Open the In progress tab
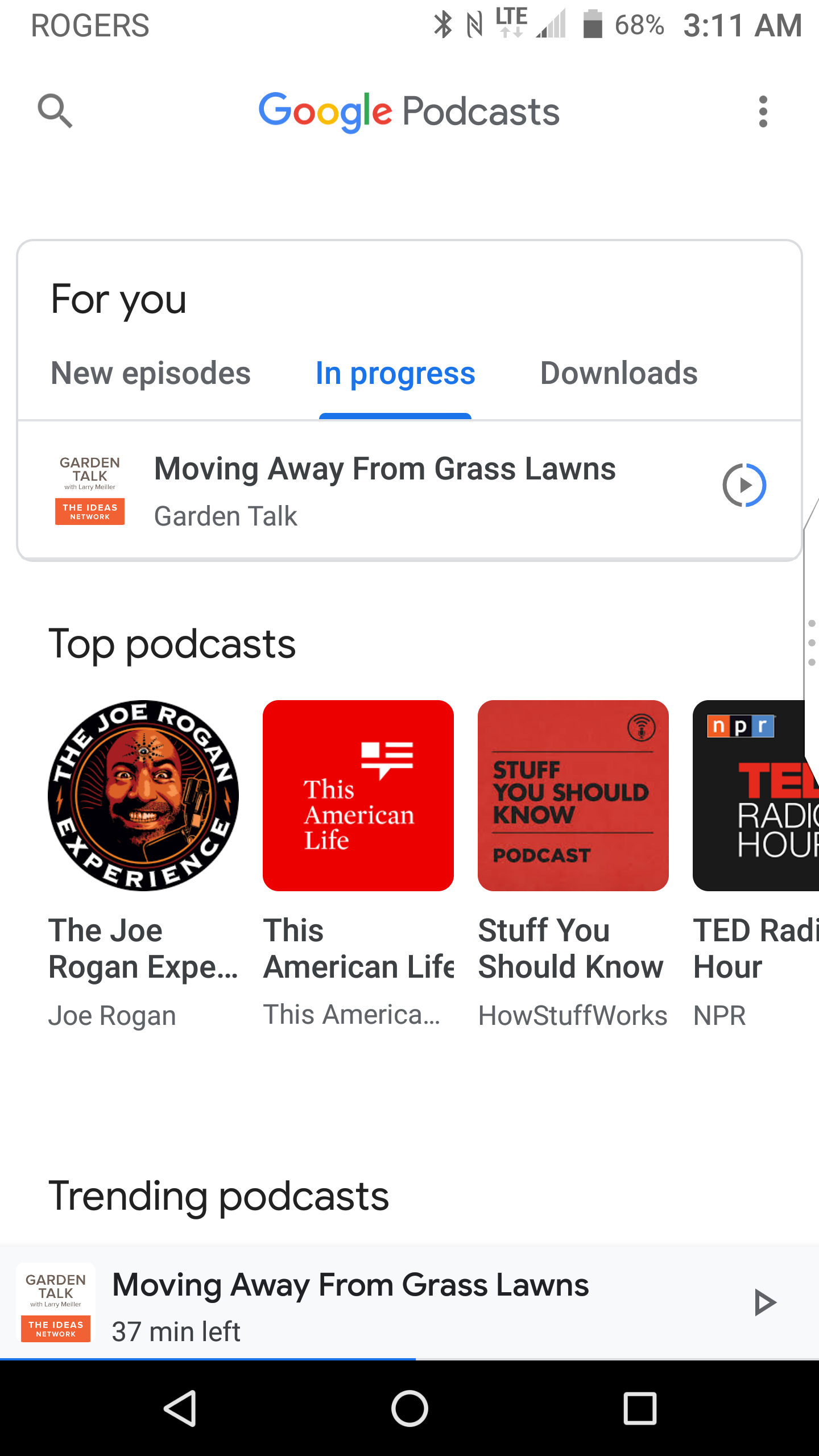 pos(395,374)
